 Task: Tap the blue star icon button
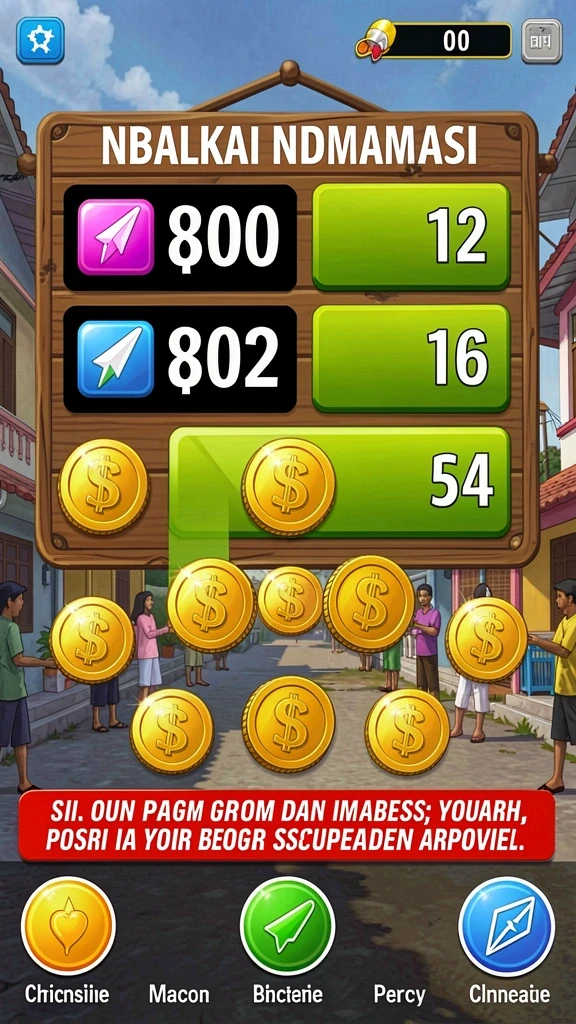coord(40,40)
